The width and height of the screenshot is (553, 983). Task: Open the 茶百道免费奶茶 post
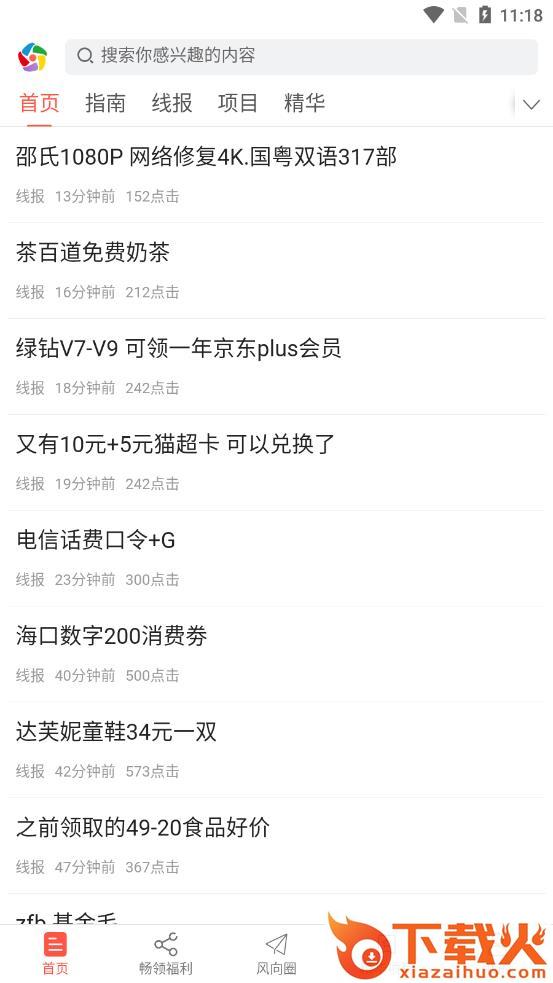pyautogui.click(x=276, y=270)
